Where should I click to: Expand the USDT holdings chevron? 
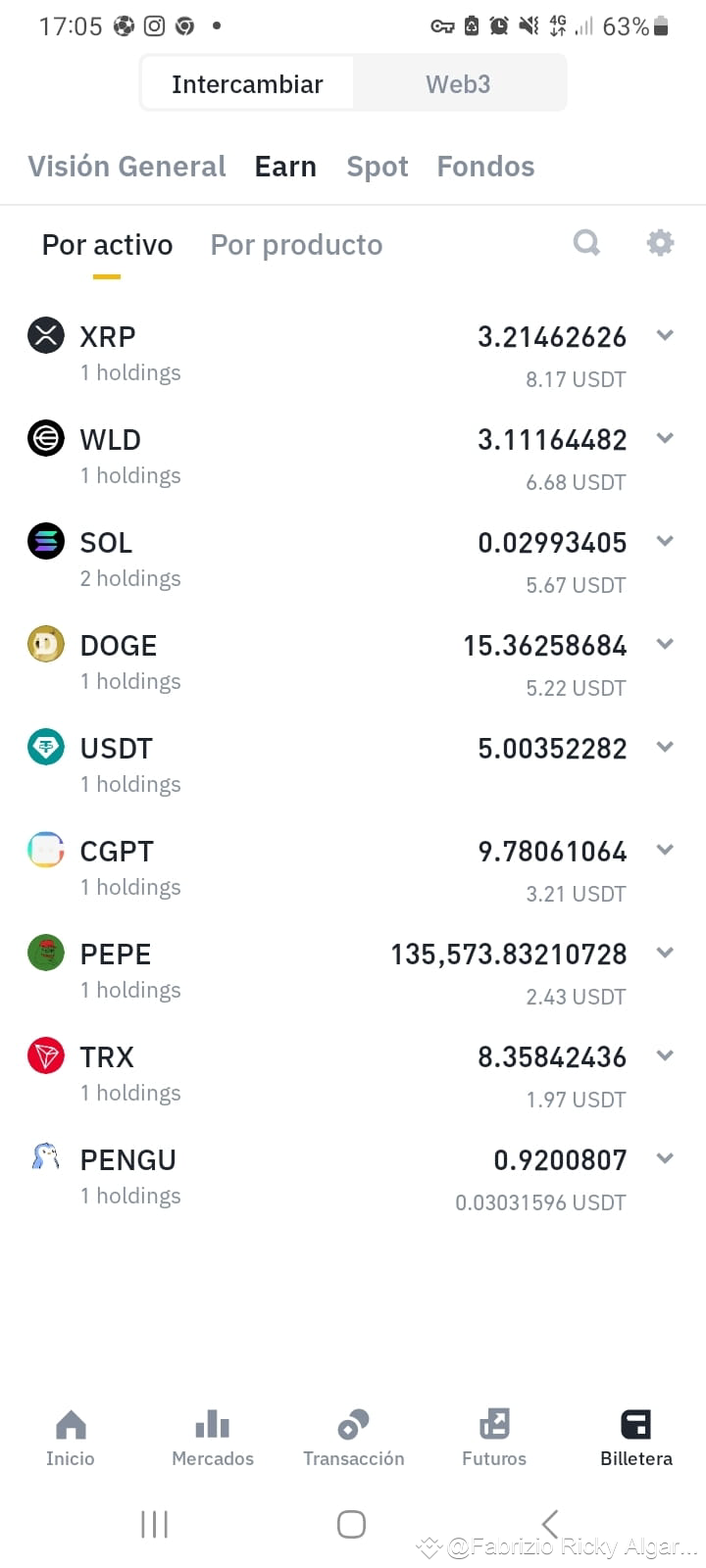[665, 747]
